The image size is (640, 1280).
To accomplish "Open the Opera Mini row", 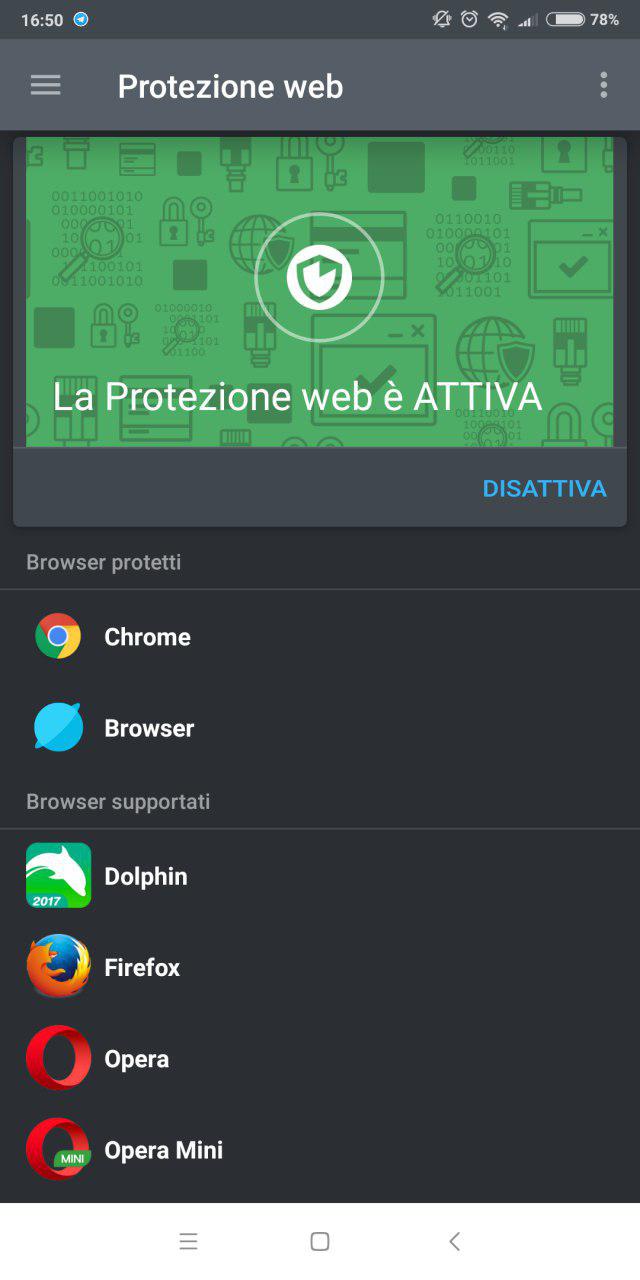I will (x=320, y=1150).
